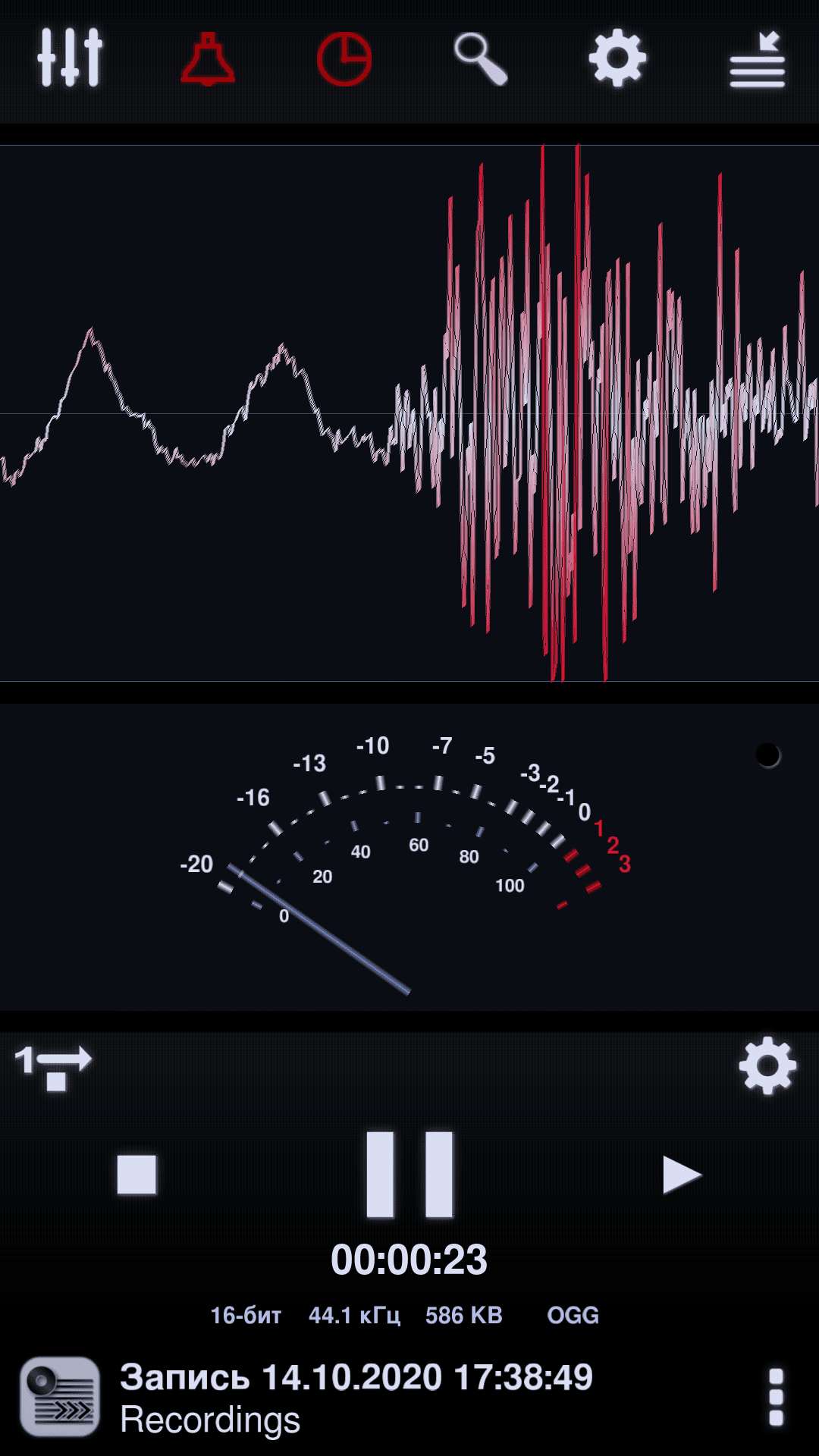Image resolution: width=819 pixels, height=1456 pixels.
Task: Open the gear settings above playback controls
Action: pos(767,1065)
